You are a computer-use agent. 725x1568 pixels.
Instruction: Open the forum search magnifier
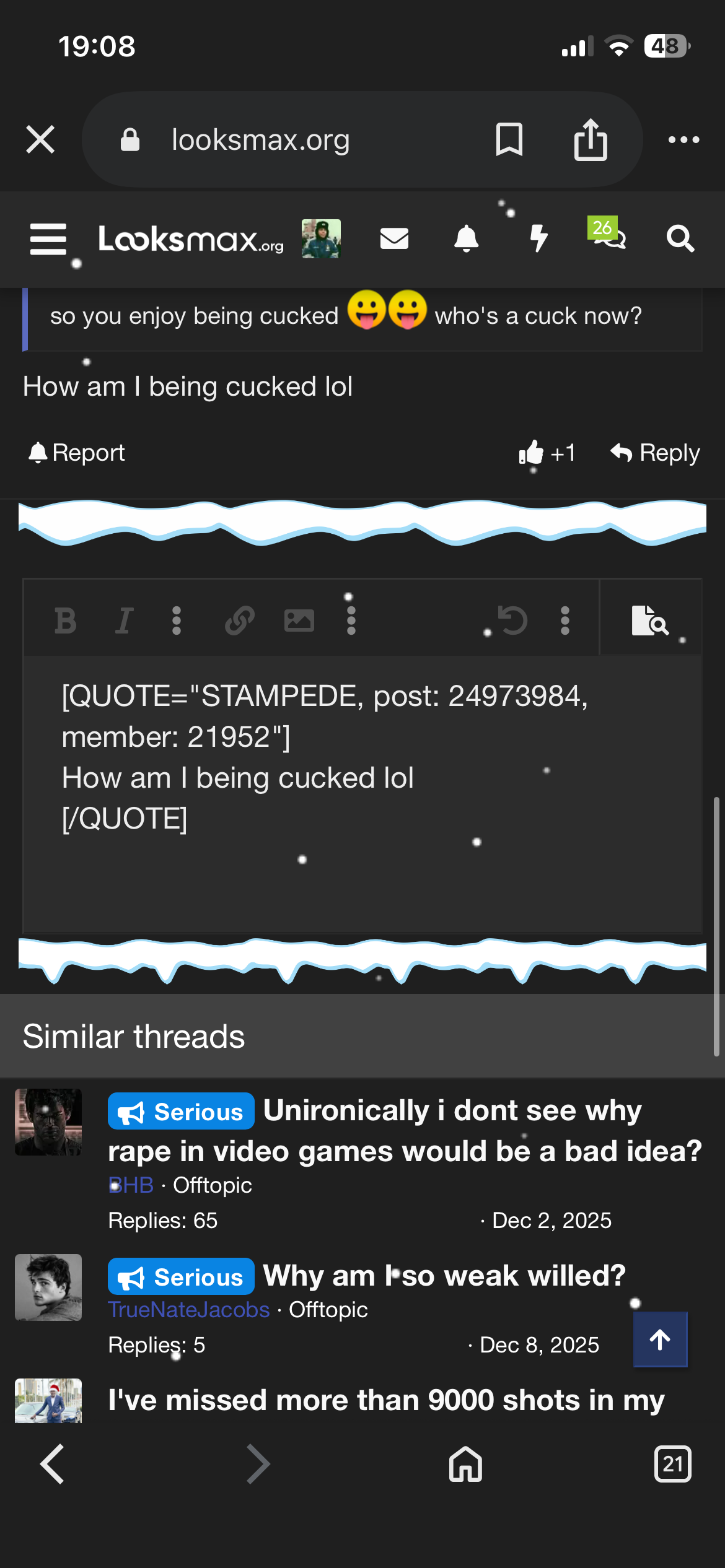point(680,239)
